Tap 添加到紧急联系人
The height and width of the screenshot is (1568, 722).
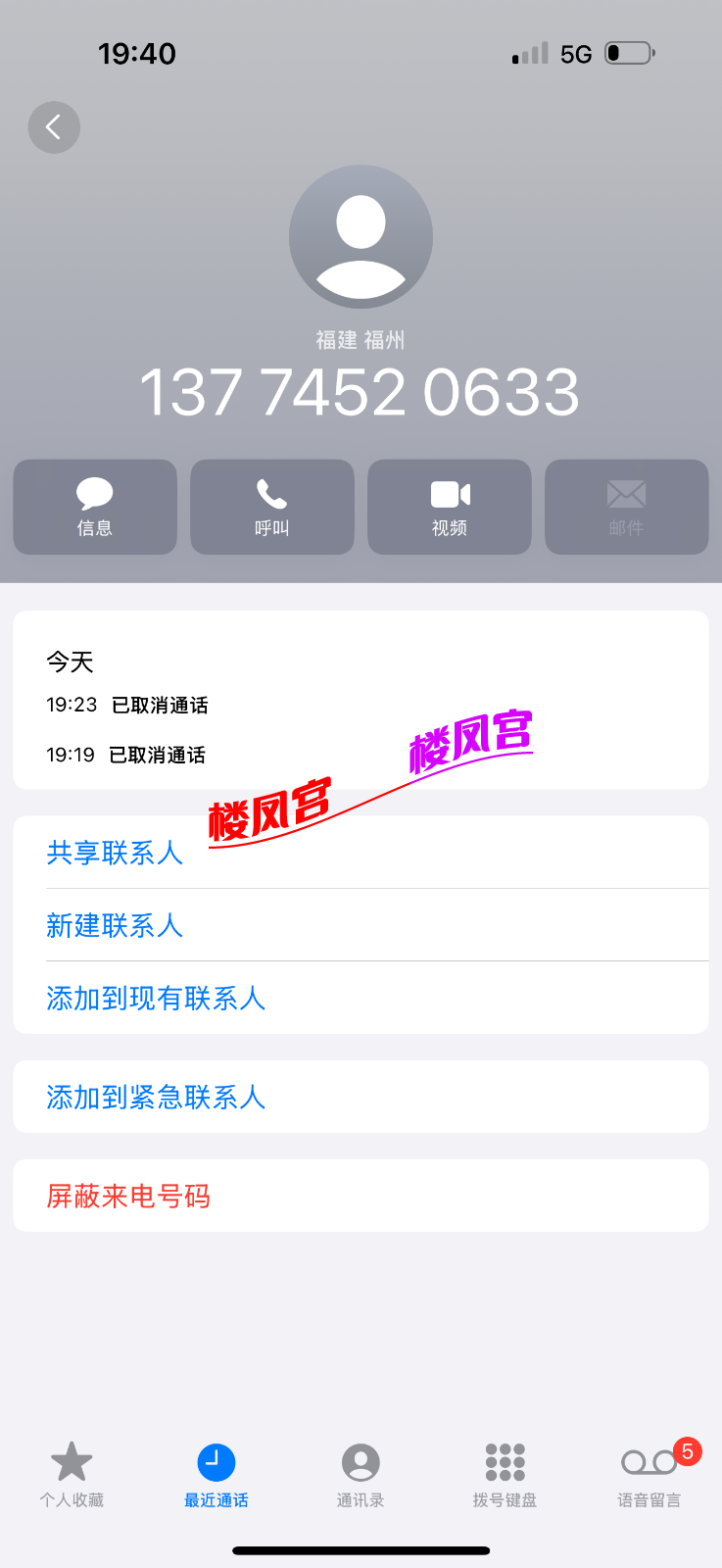tap(156, 1097)
